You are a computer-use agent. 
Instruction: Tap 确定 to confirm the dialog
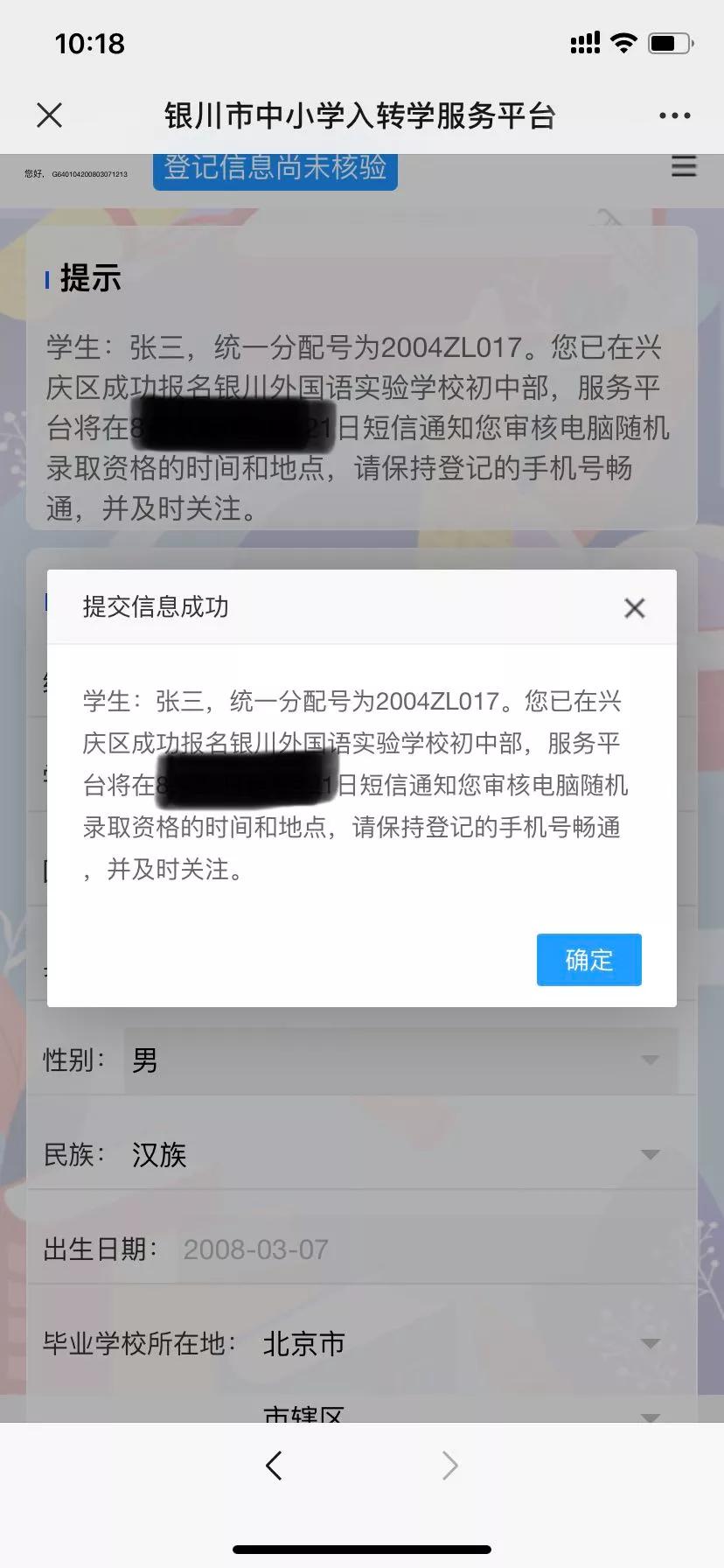pyautogui.click(x=588, y=960)
